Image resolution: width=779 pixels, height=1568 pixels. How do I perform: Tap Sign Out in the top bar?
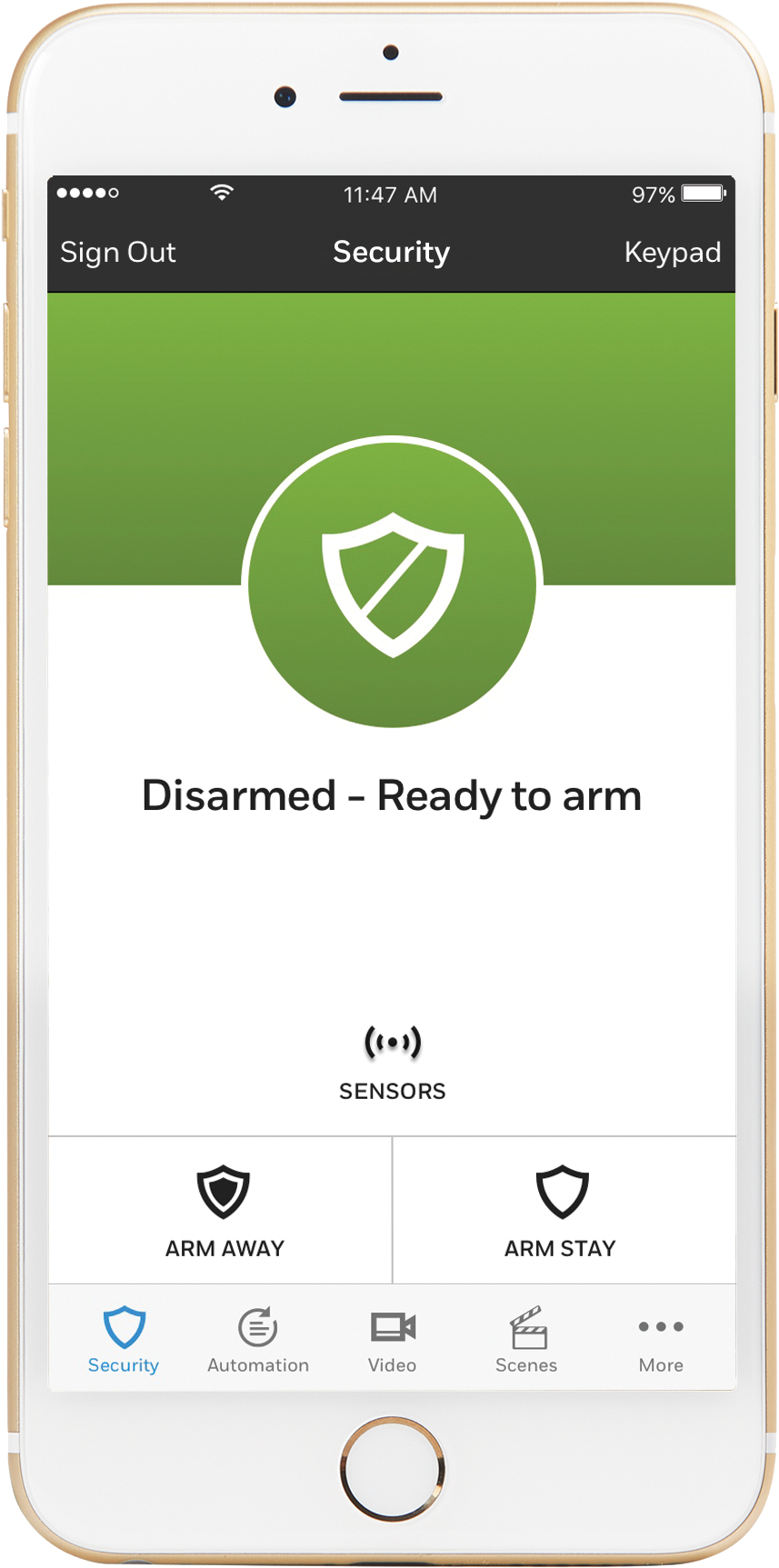pyautogui.click(x=118, y=253)
